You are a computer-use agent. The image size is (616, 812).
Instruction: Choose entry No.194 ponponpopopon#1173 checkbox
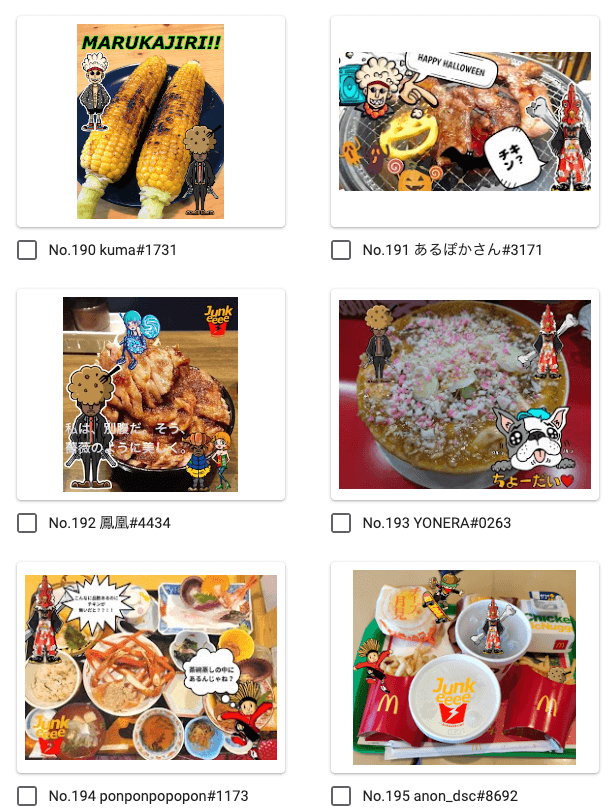click(x=27, y=797)
